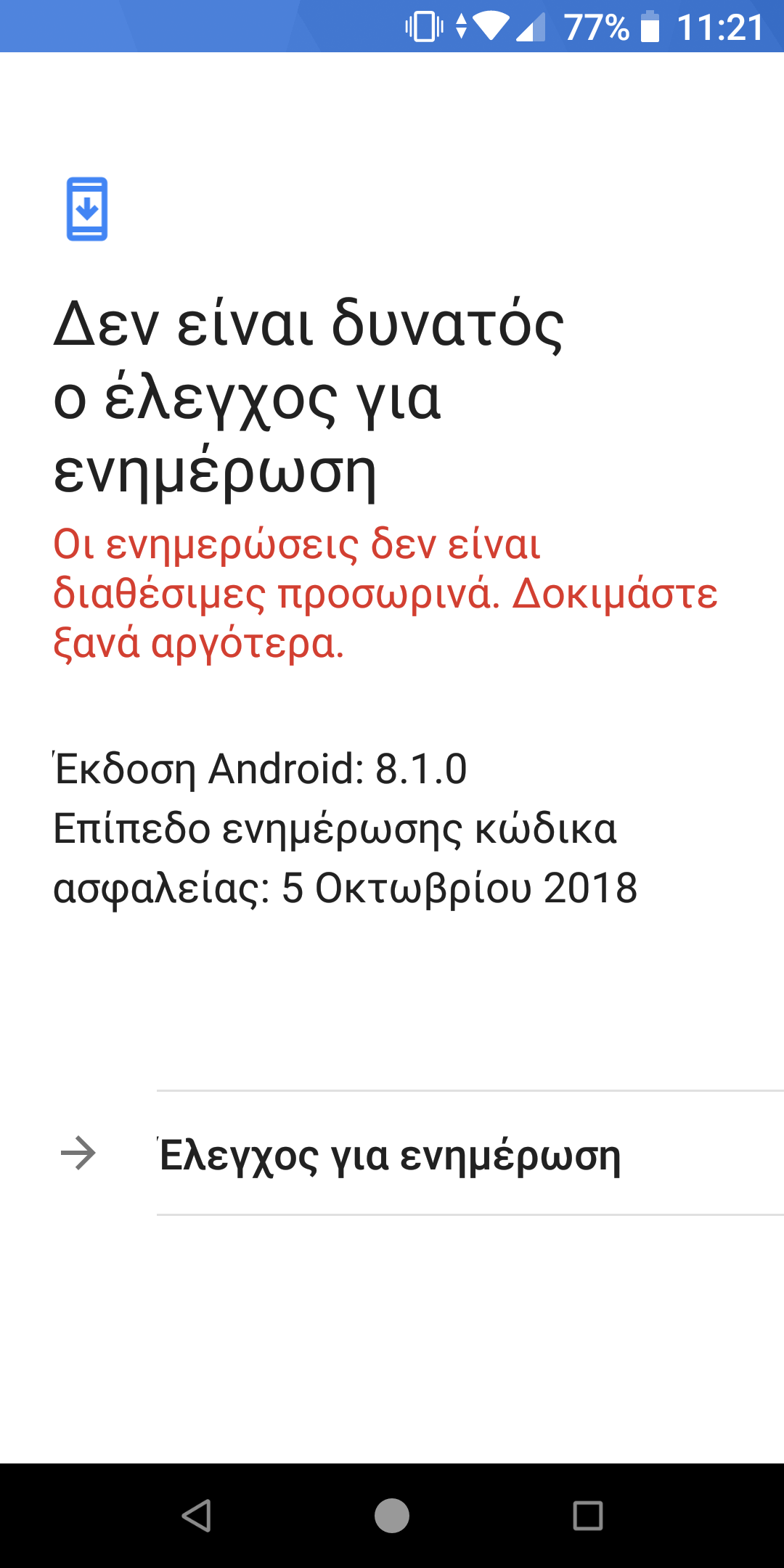Go to the home screen
This screenshot has height=1568, width=784.
[x=392, y=1516]
